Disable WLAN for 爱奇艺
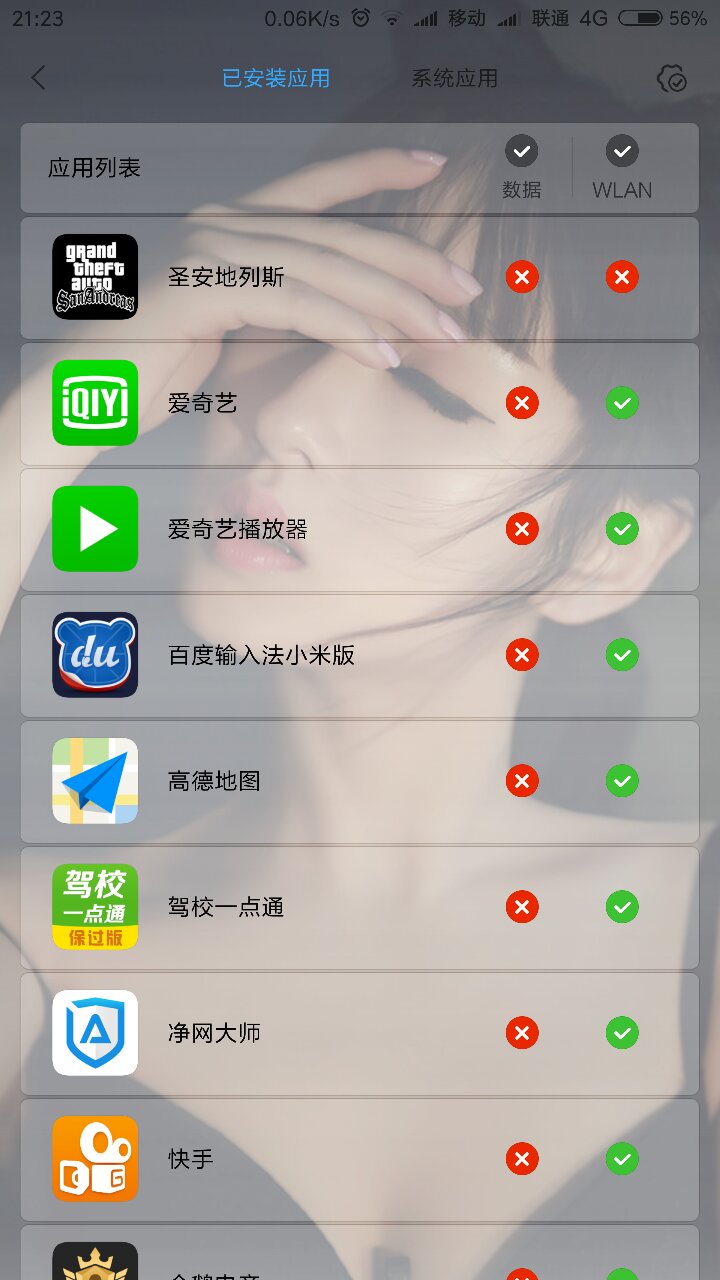The width and height of the screenshot is (720, 1280). coord(622,403)
